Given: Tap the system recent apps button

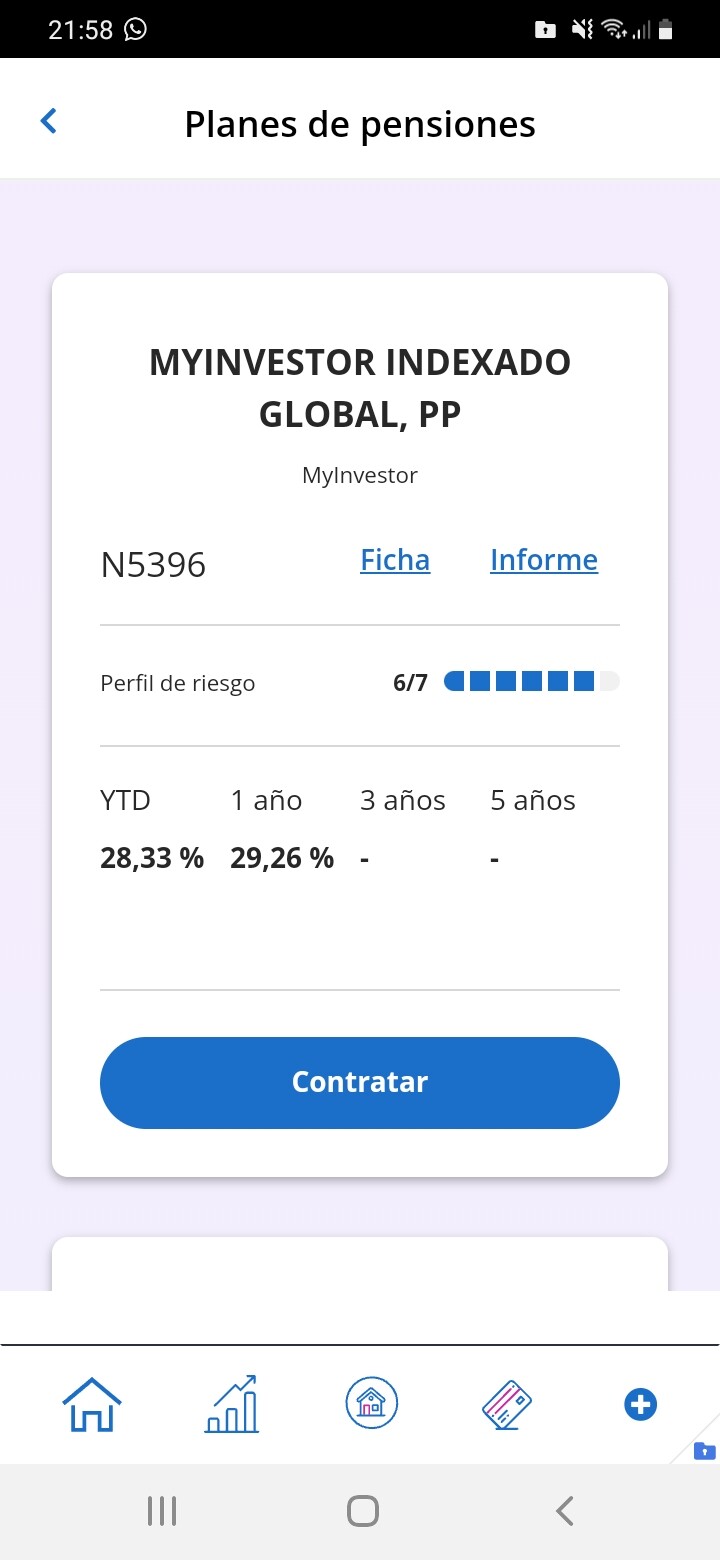Looking at the screenshot, I should 162,1511.
